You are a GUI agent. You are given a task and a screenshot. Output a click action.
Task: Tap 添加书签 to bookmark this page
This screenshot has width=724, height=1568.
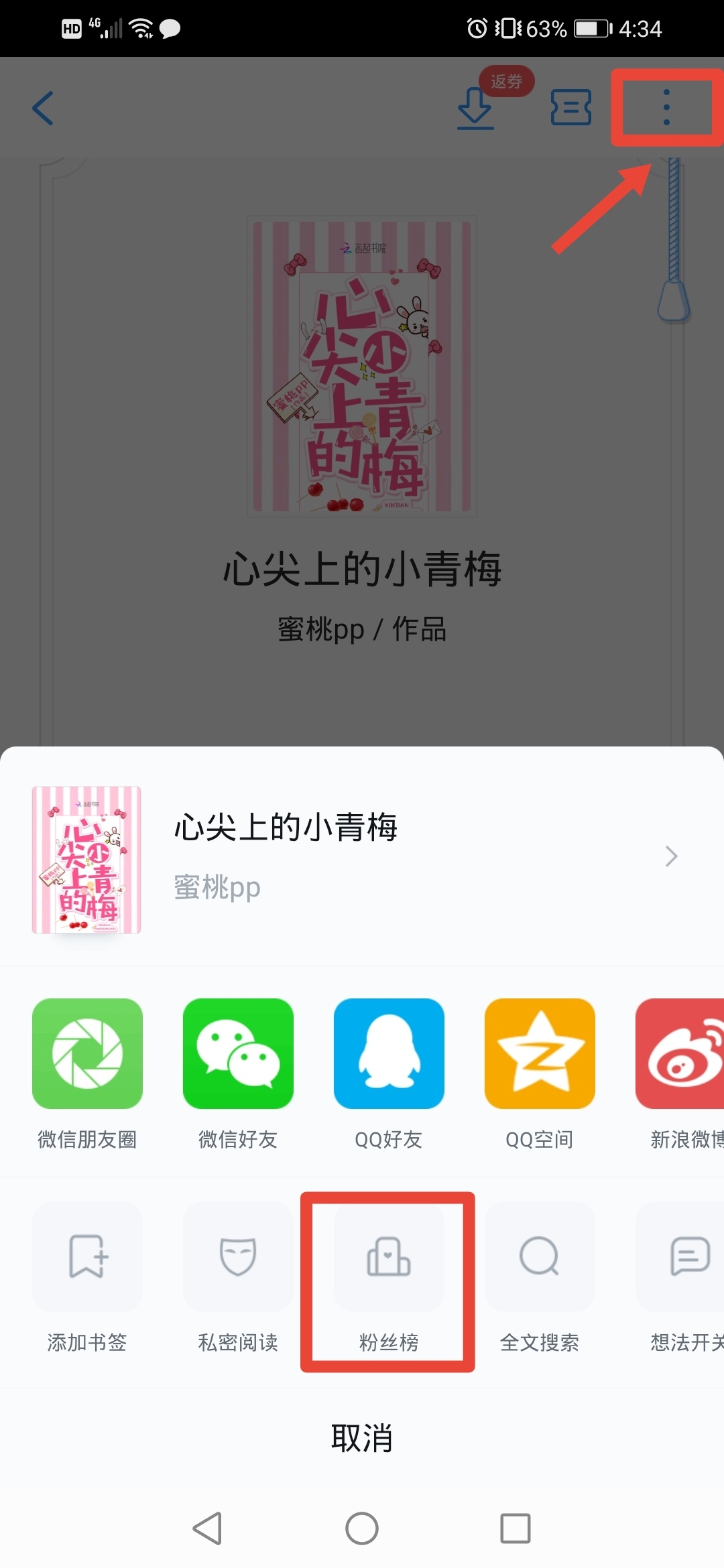click(87, 1257)
